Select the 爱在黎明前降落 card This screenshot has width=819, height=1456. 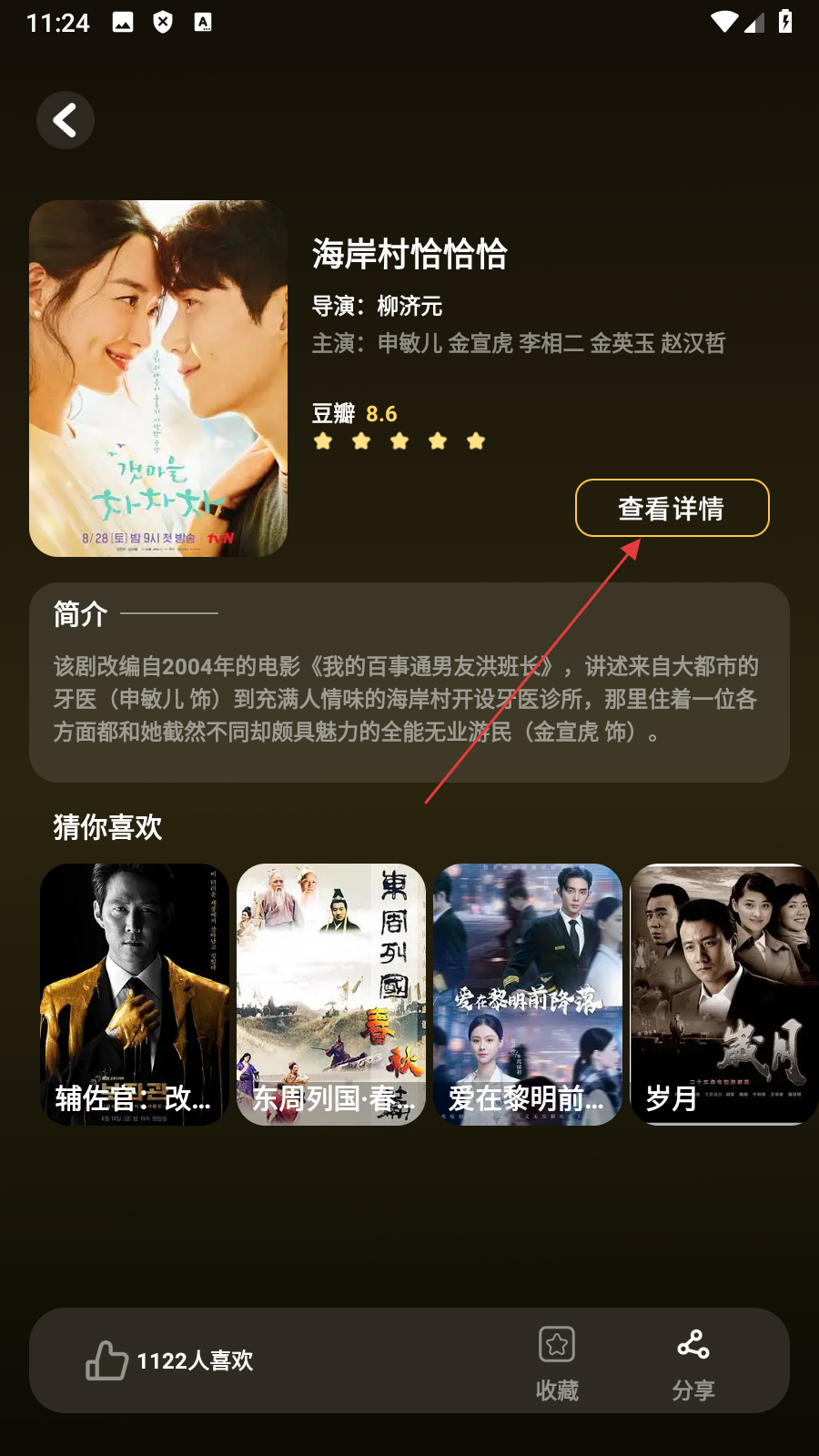pos(528,994)
